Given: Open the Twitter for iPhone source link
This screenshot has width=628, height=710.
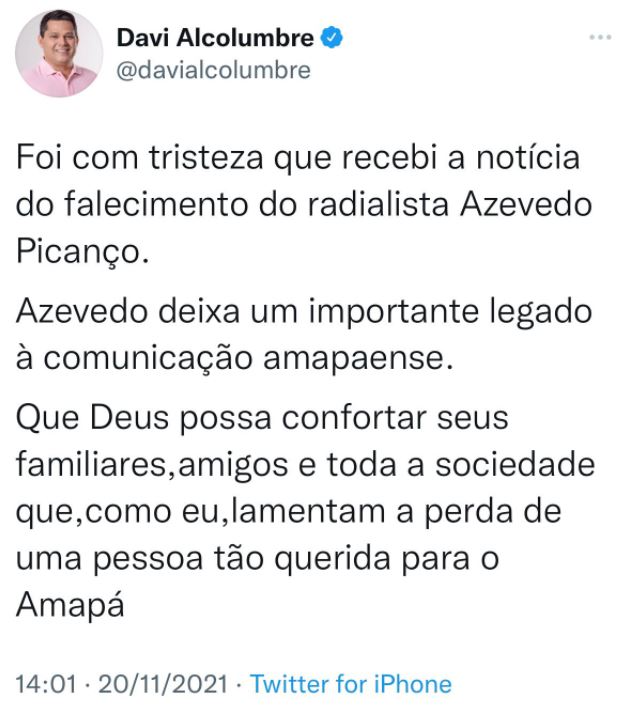Looking at the screenshot, I should (x=350, y=684).
